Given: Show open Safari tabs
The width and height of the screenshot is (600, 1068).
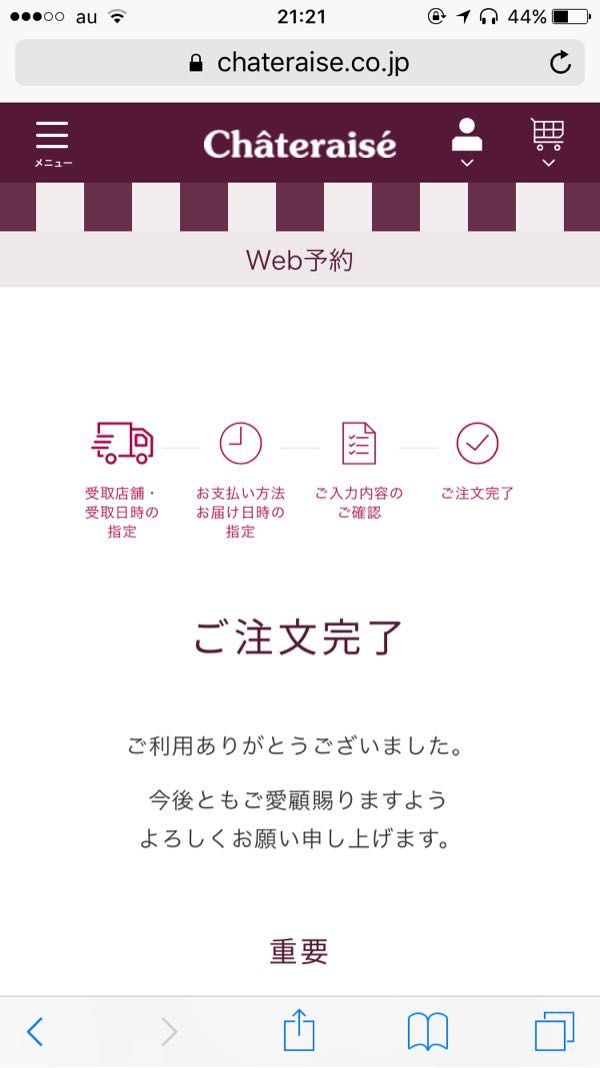Looking at the screenshot, I should tap(554, 1031).
